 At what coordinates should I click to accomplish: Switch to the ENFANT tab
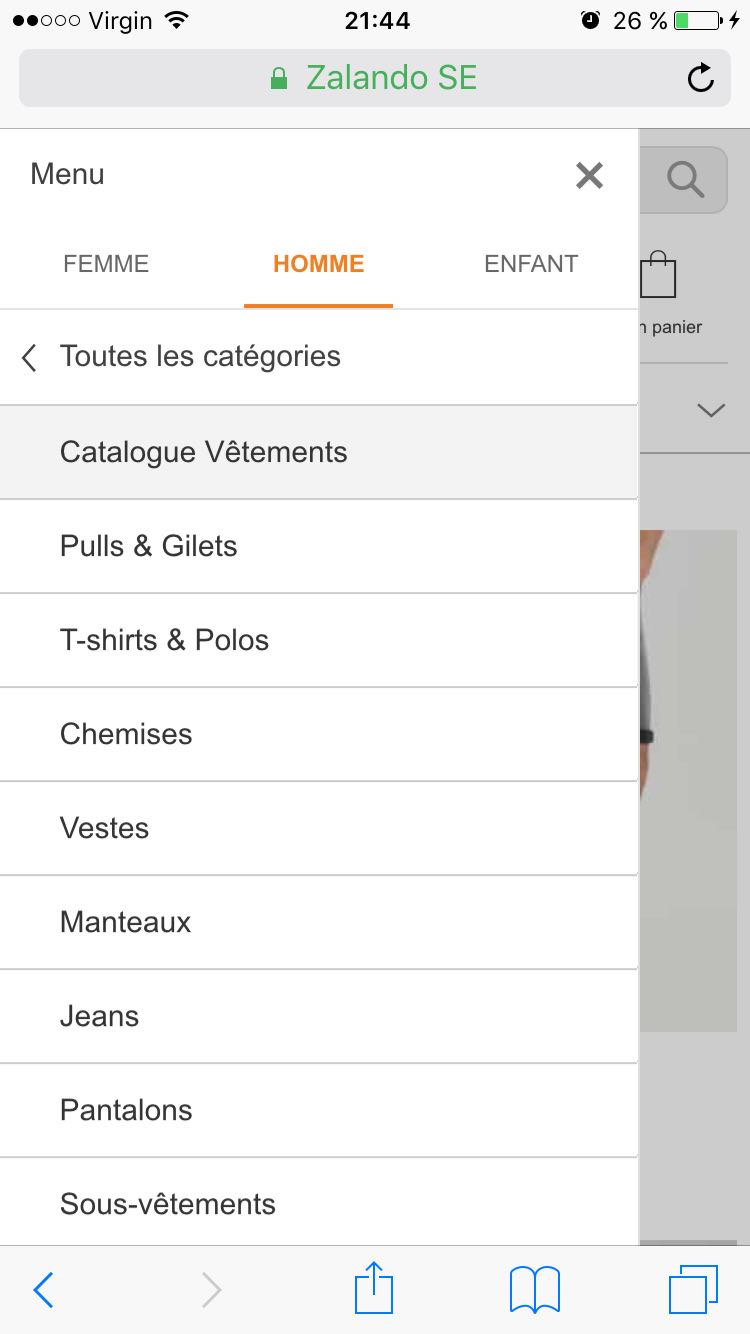(x=531, y=264)
